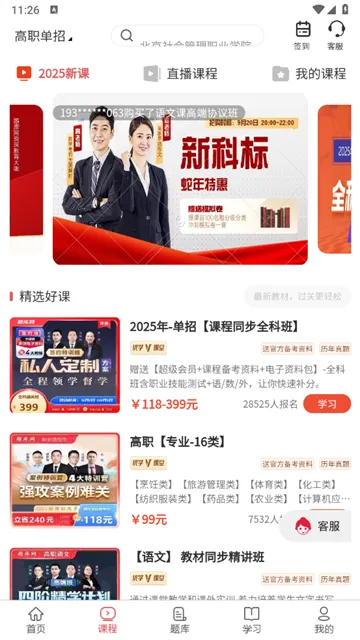Screen dimensions: 360x640
Task: Select 课程 in the bottom navigation
Action: coord(108,620)
